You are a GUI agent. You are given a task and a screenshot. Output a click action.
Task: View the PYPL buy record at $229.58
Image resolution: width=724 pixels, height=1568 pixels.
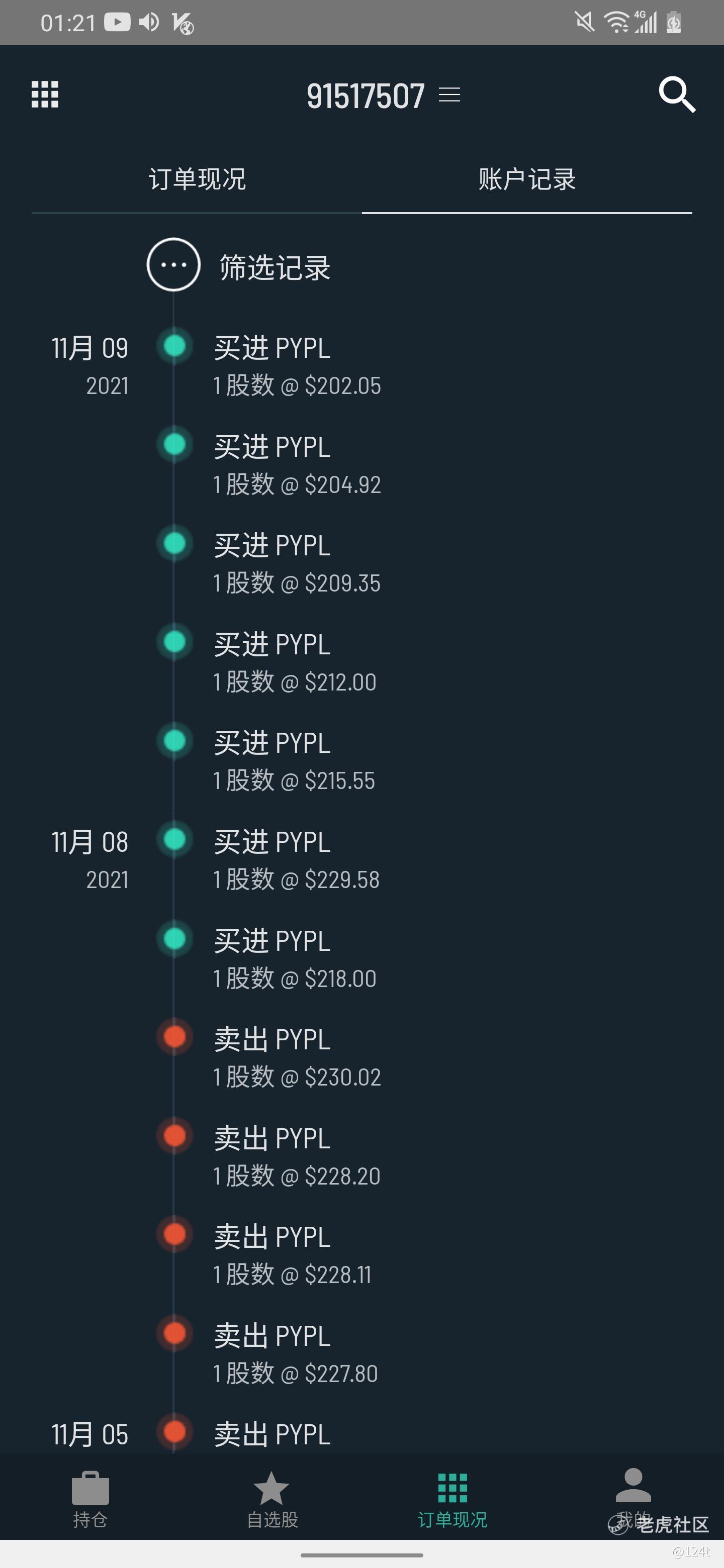[x=297, y=860]
